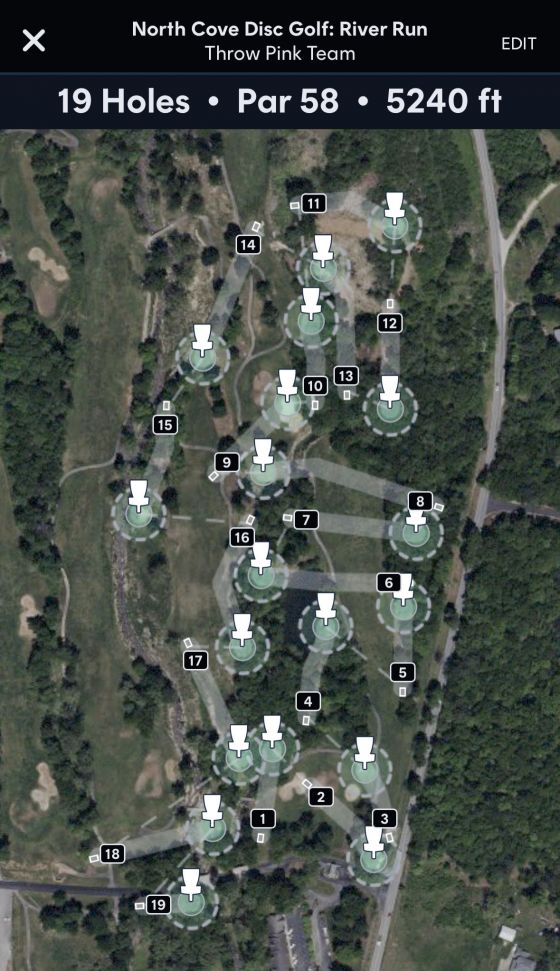This screenshot has height=971, width=560.
Task: Select the hole 1 marker on map
Action: pos(263,819)
